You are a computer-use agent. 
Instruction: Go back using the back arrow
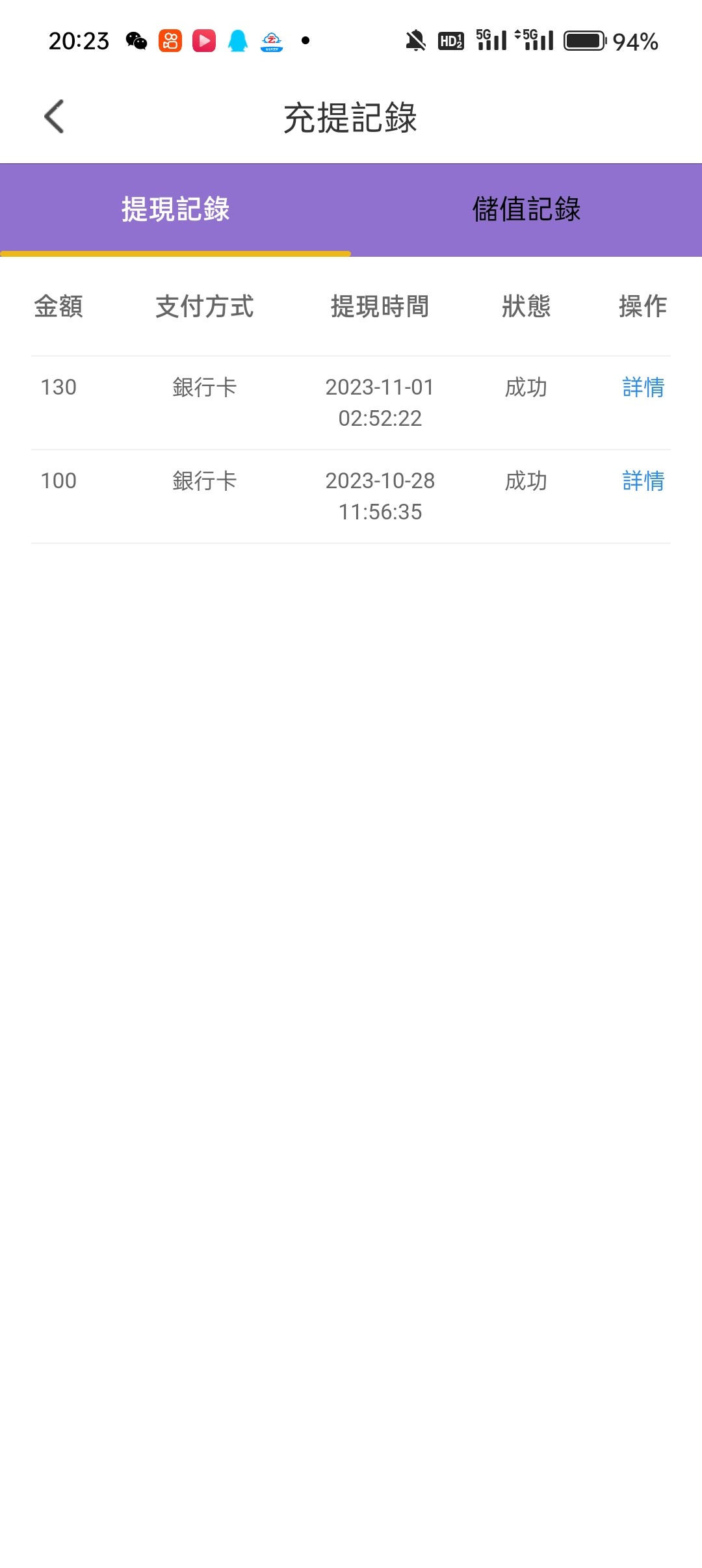tap(55, 116)
